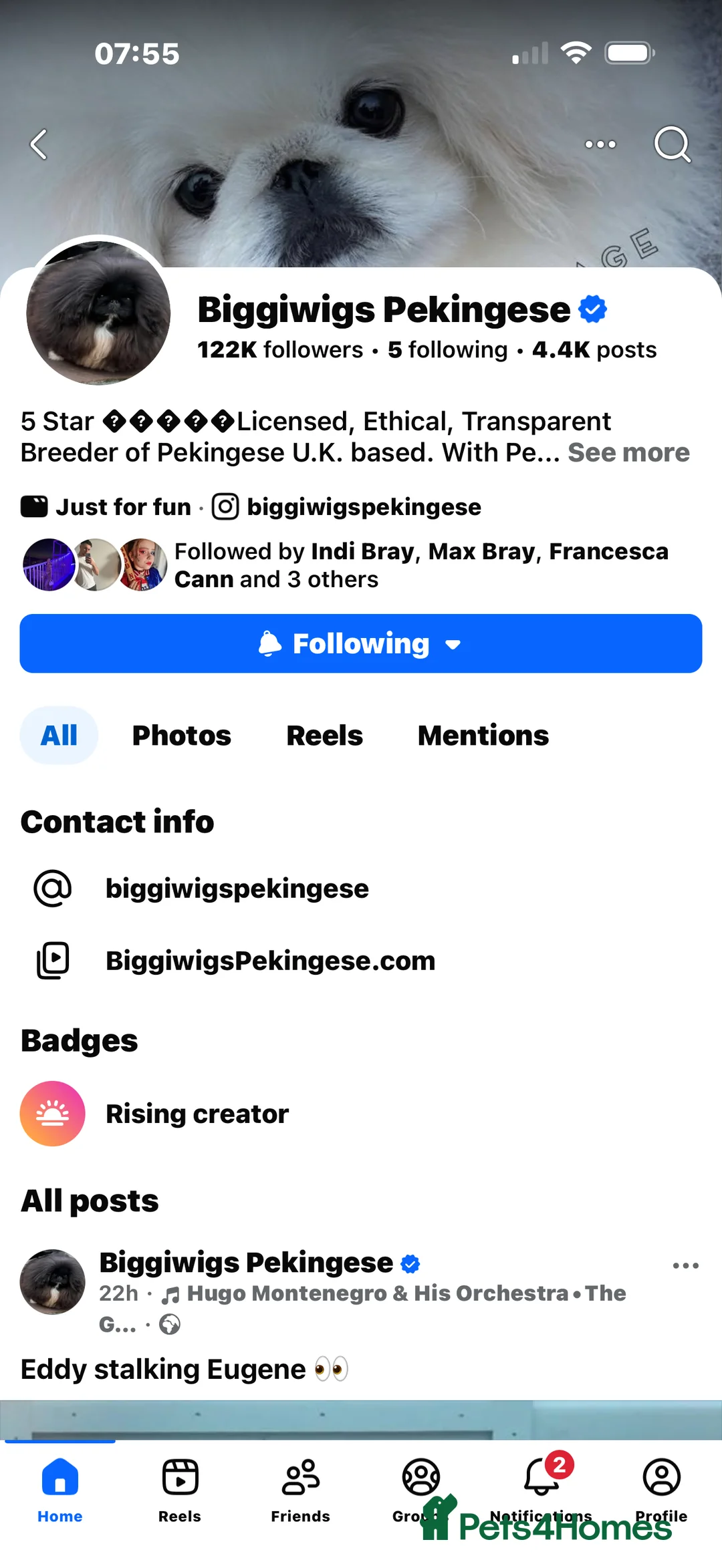The height and width of the screenshot is (1568, 722).
Task: Tap the music note on the 22h post
Action: pos(172,1293)
